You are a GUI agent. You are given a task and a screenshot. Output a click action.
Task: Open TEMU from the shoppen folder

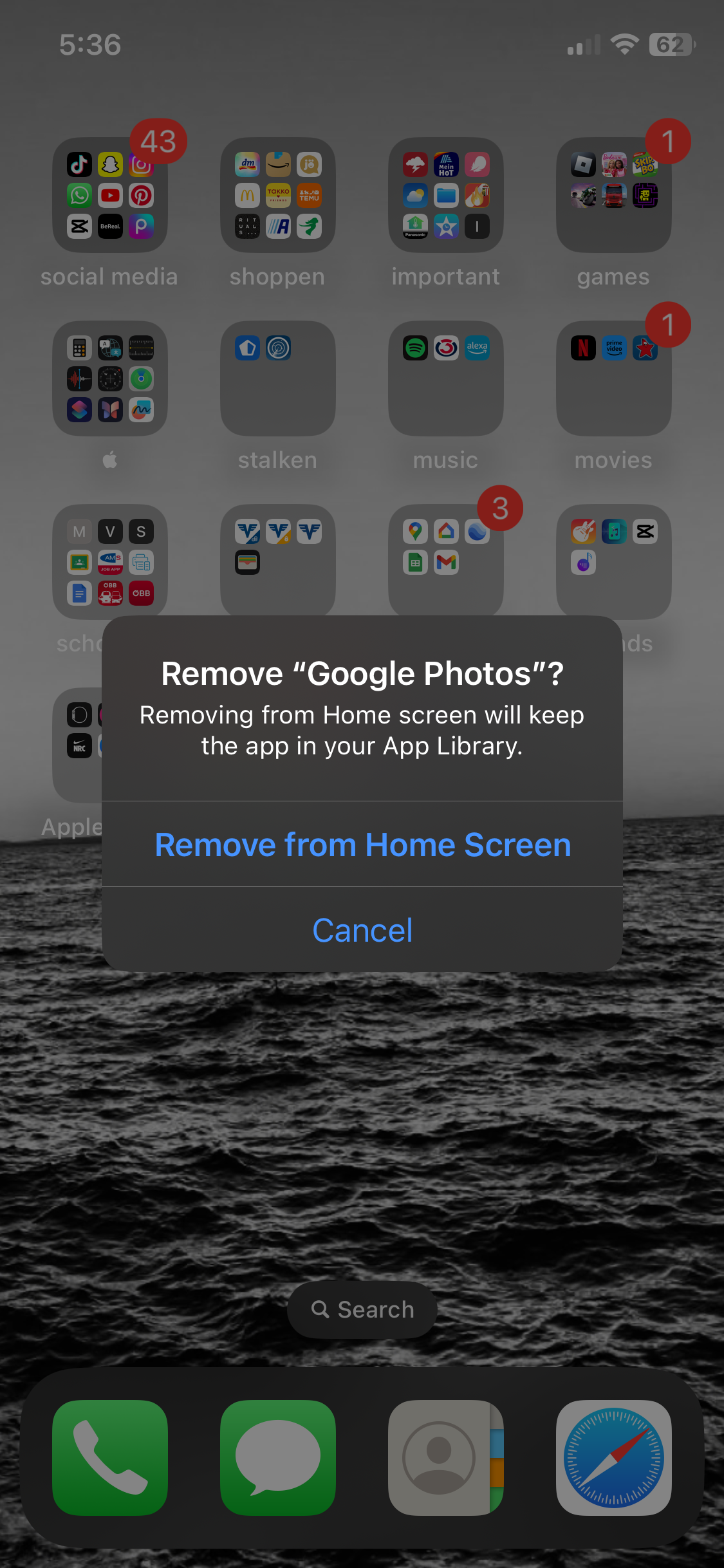tap(309, 195)
